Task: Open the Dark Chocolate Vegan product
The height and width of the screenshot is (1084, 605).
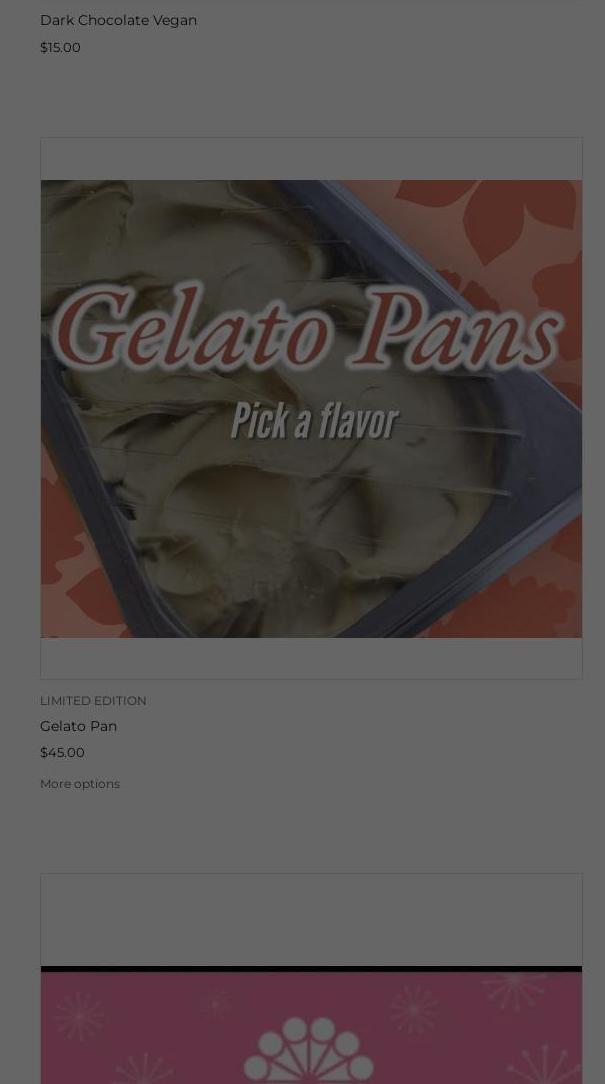Action: coord(118,20)
